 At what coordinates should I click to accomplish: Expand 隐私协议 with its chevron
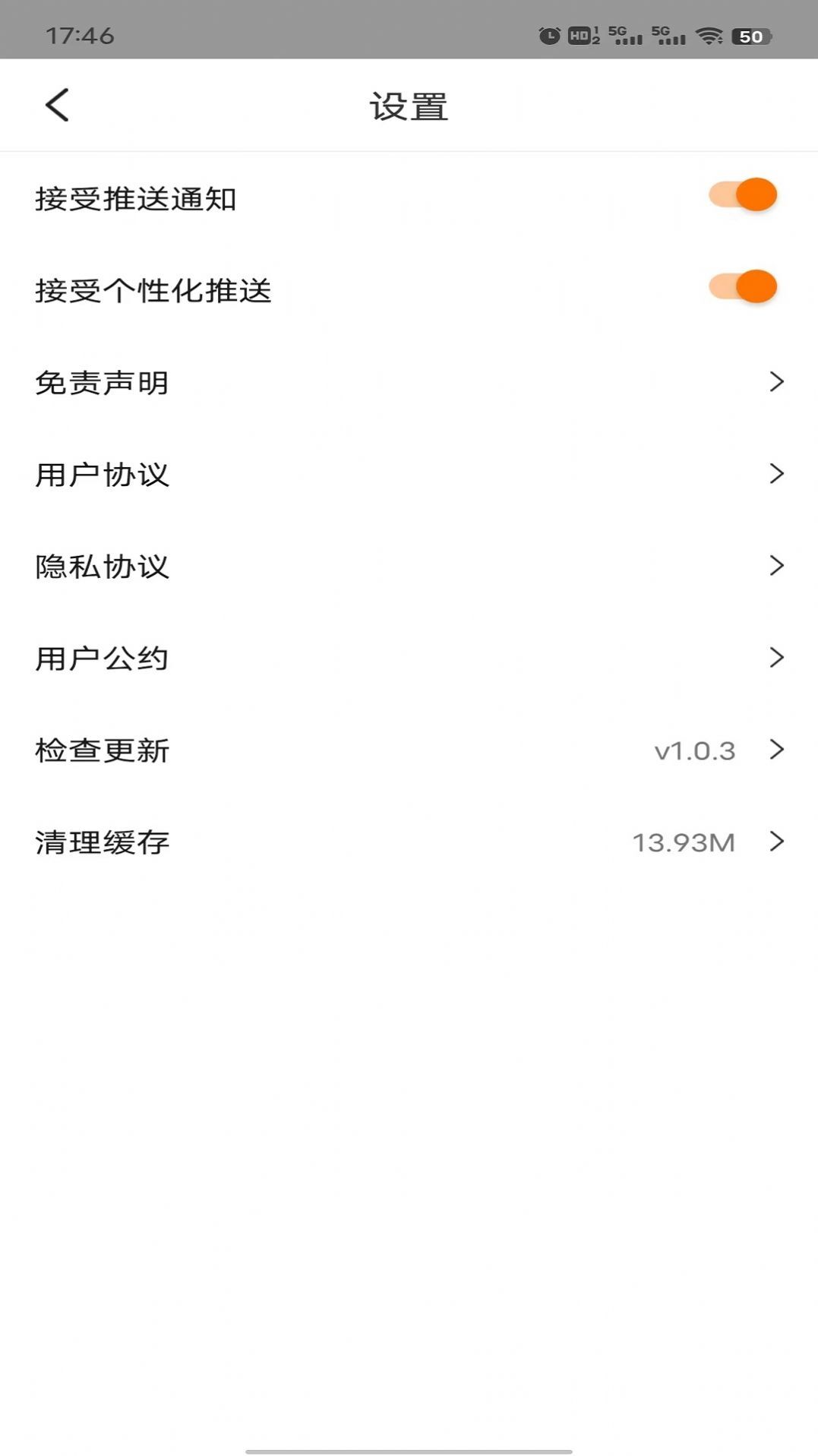coord(777,566)
